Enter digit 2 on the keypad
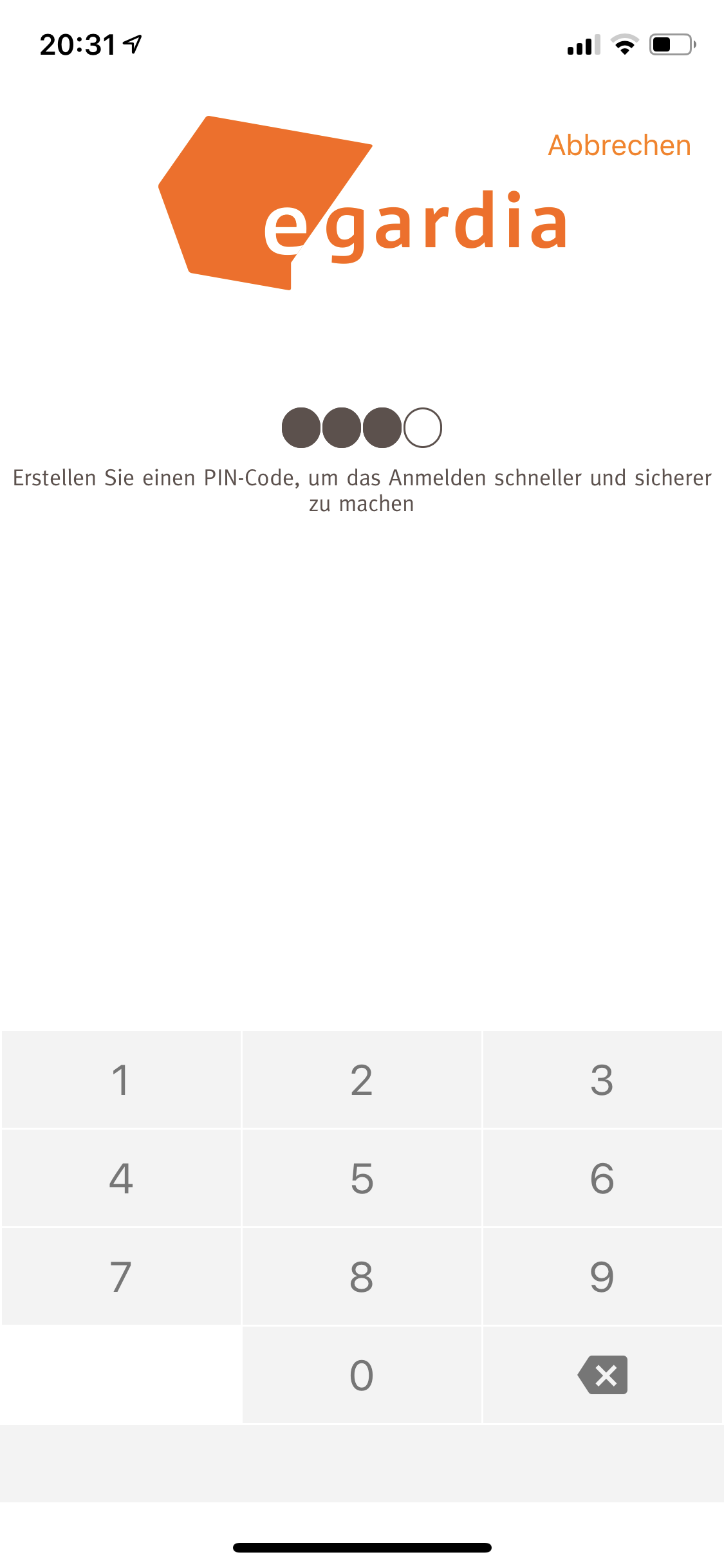 click(x=362, y=1079)
